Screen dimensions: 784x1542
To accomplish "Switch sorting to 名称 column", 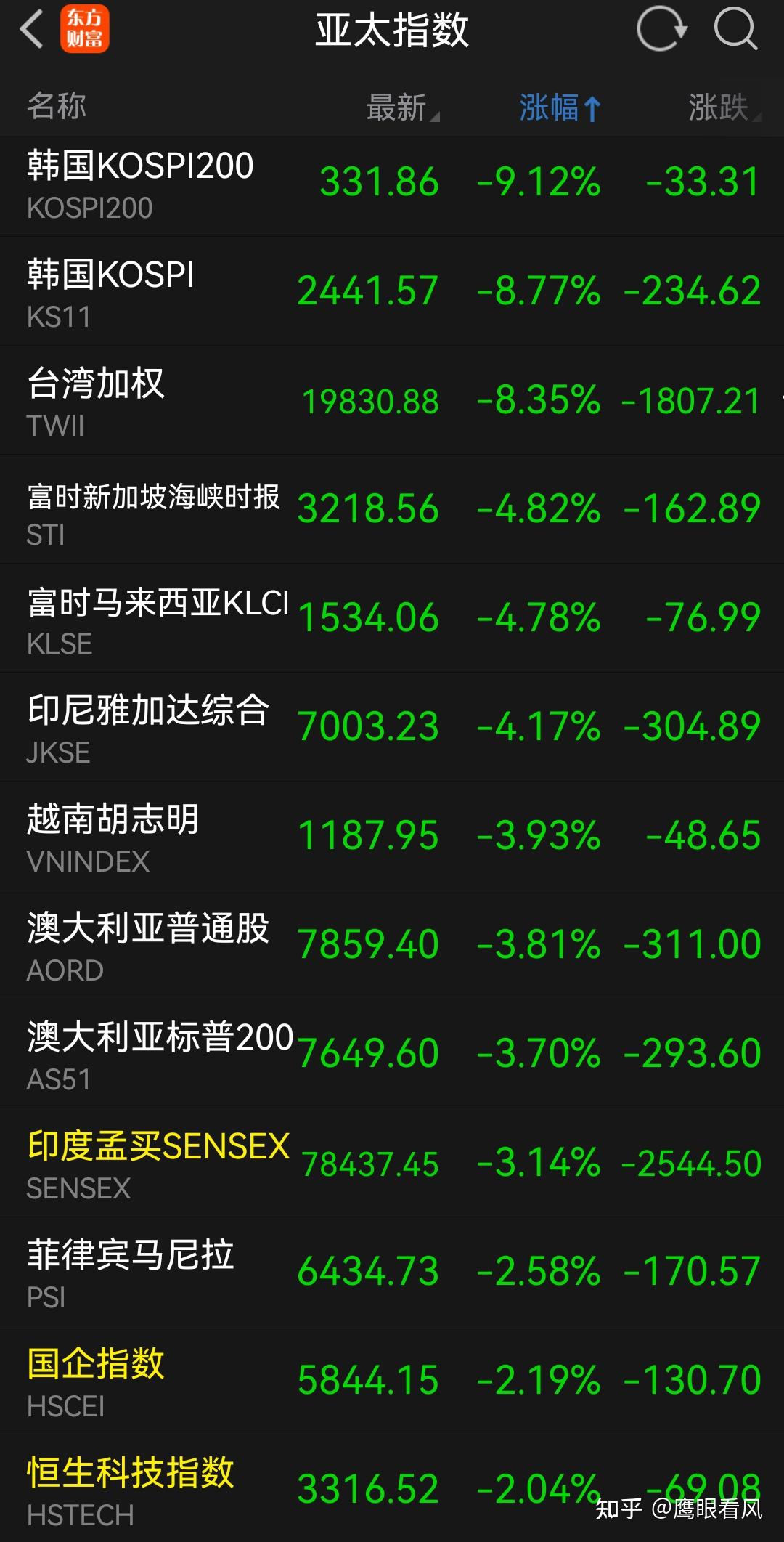I will tap(56, 106).
